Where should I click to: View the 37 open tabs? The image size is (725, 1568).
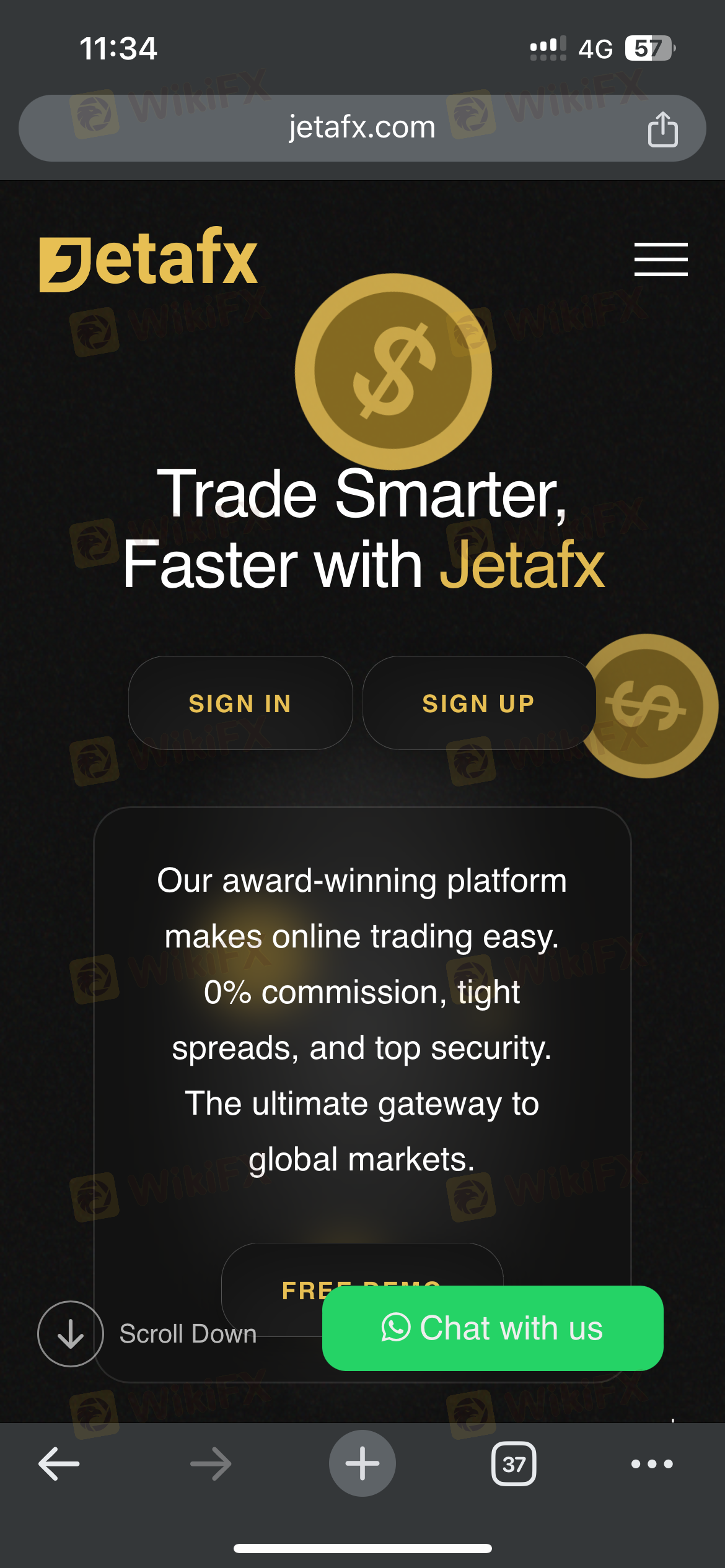(x=514, y=1464)
